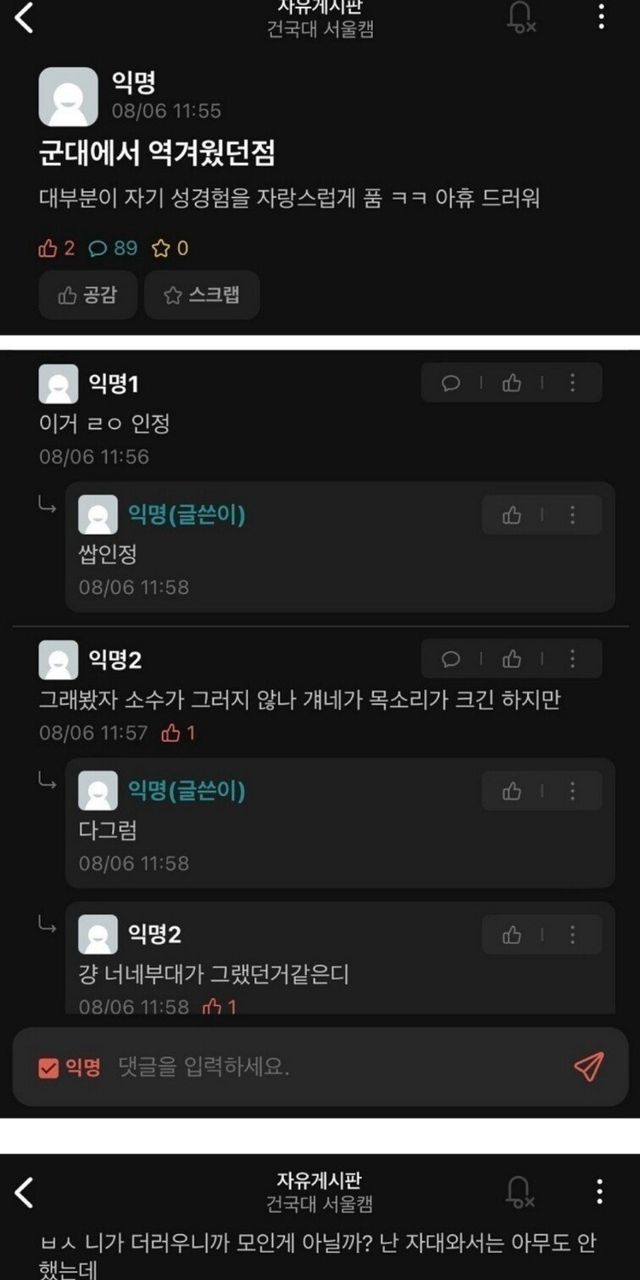Open more options on 익명1's comment
This screenshot has width=640, height=1280.
pyautogui.click(x=572, y=383)
